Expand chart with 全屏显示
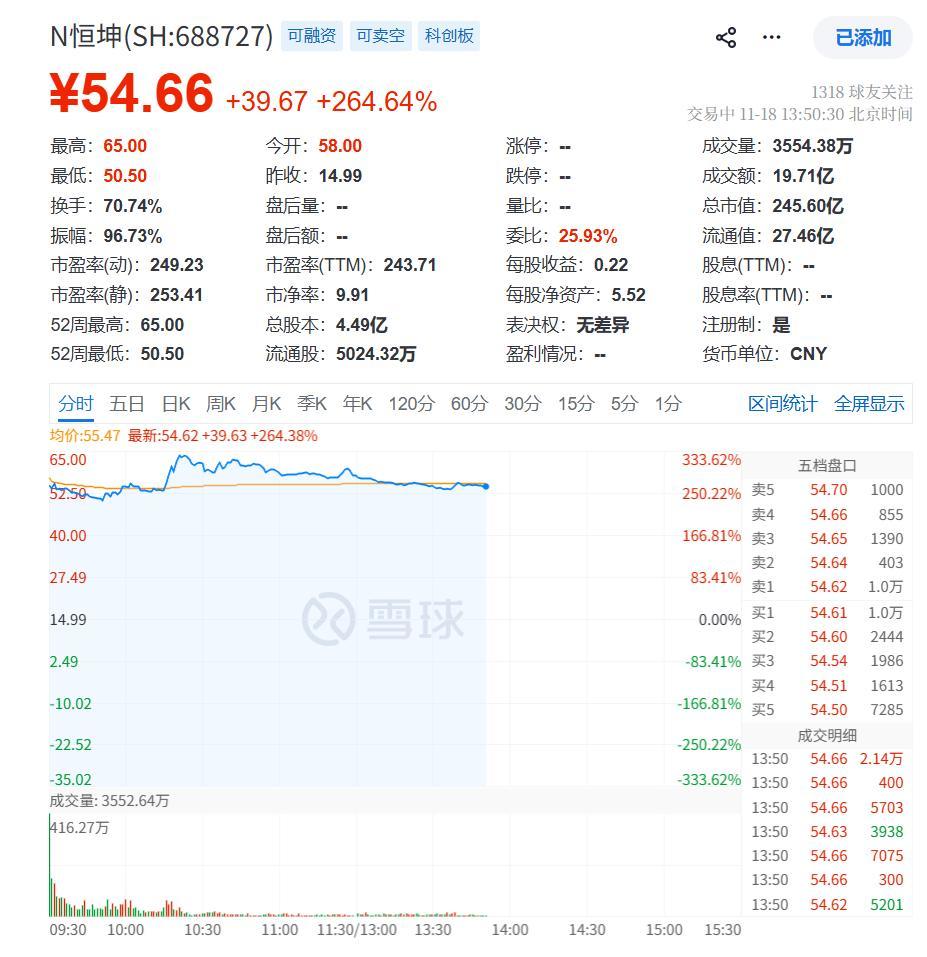Viewport: 927px width, 957px height. pyautogui.click(x=868, y=404)
